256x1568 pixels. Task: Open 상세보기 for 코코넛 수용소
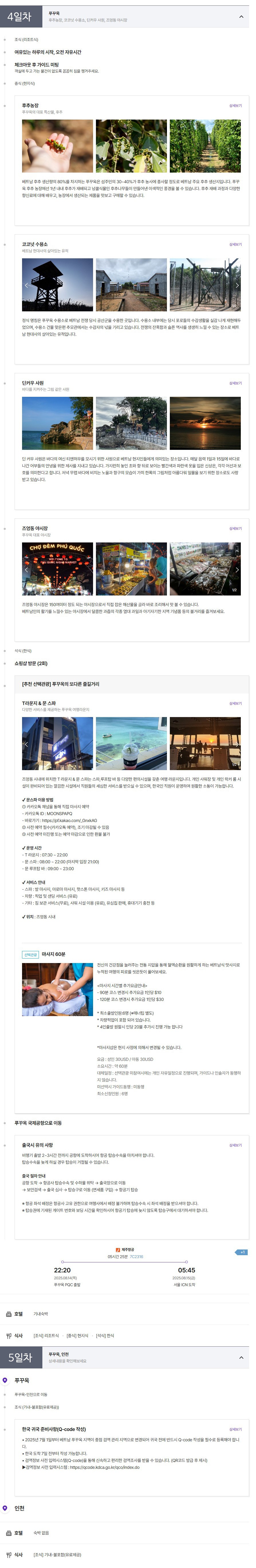[x=235, y=244]
